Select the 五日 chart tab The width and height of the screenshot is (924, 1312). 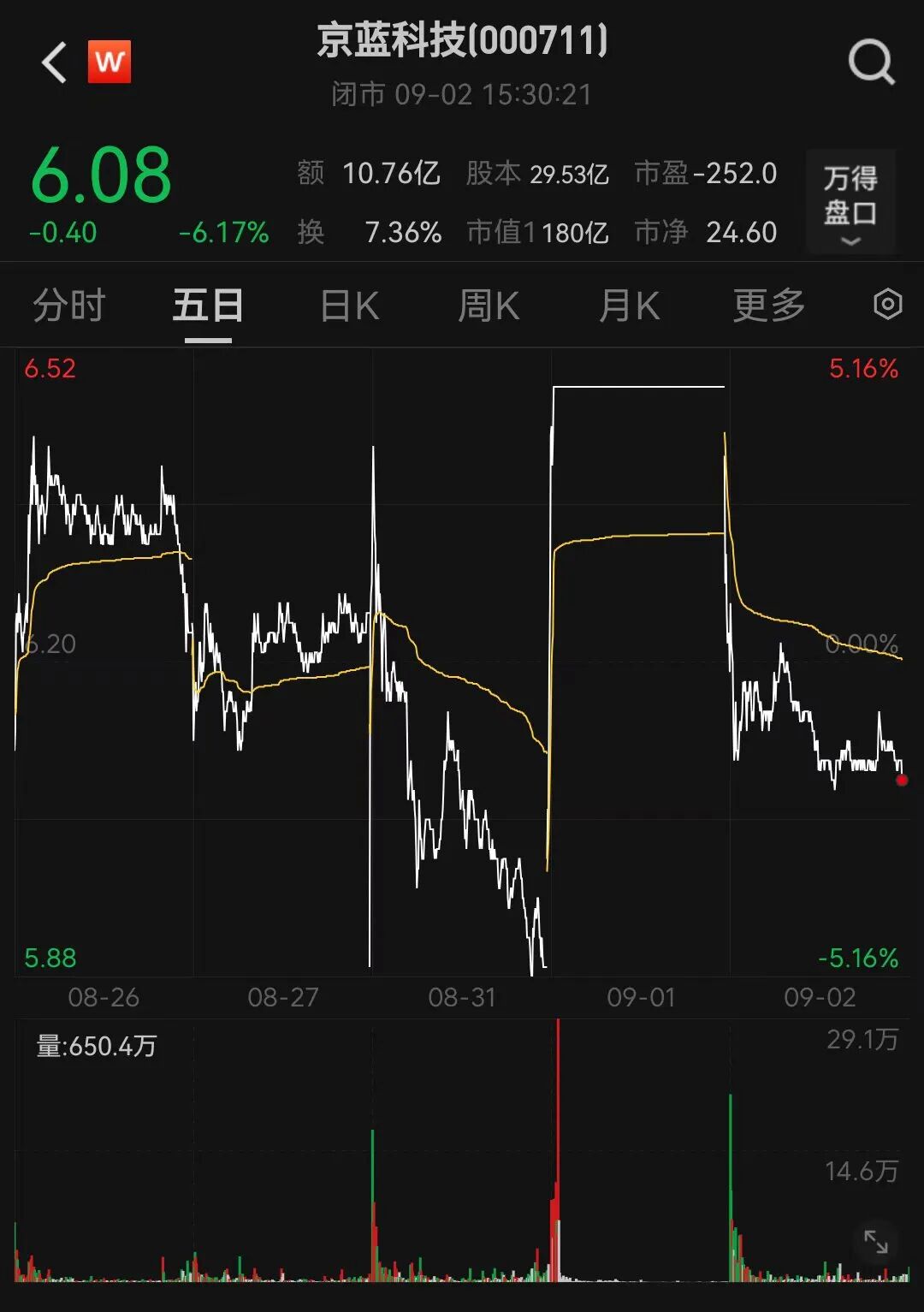[208, 306]
